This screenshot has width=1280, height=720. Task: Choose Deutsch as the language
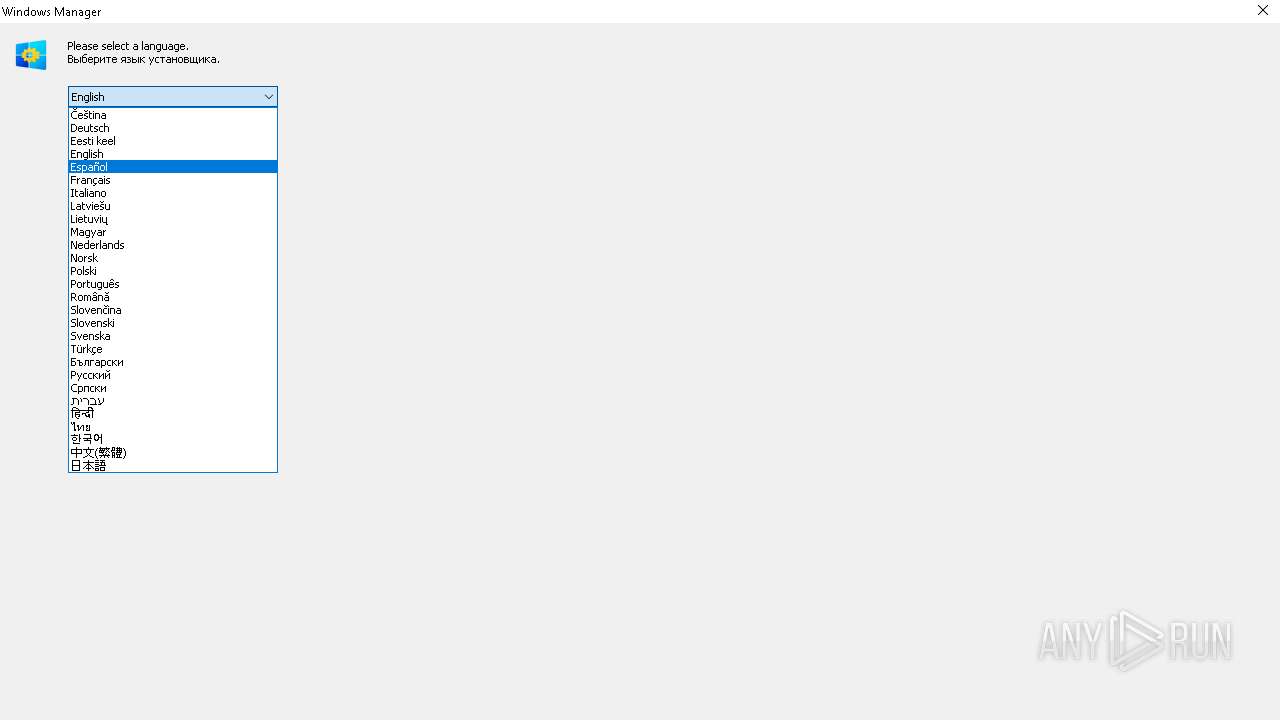click(x=90, y=128)
